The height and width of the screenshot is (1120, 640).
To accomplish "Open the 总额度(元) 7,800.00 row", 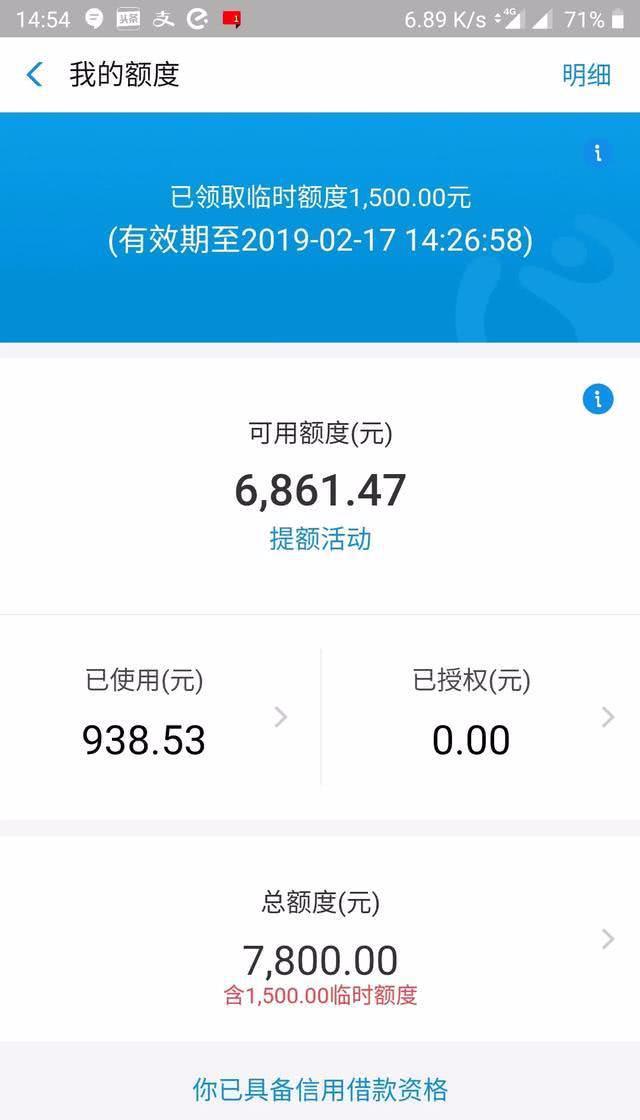I will pyautogui.click(x=320, y=939).
